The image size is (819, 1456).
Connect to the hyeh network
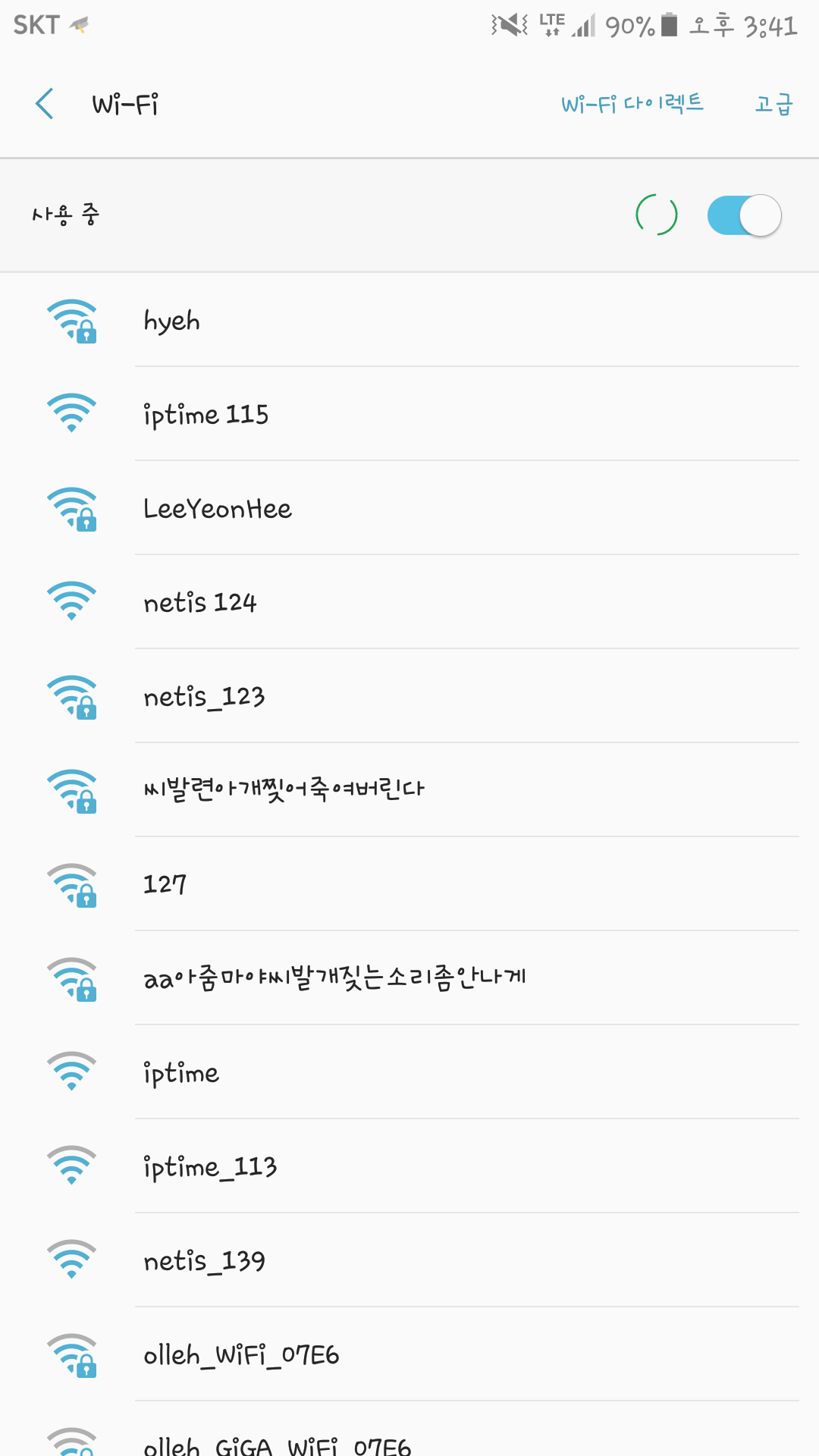pos(409,321)
